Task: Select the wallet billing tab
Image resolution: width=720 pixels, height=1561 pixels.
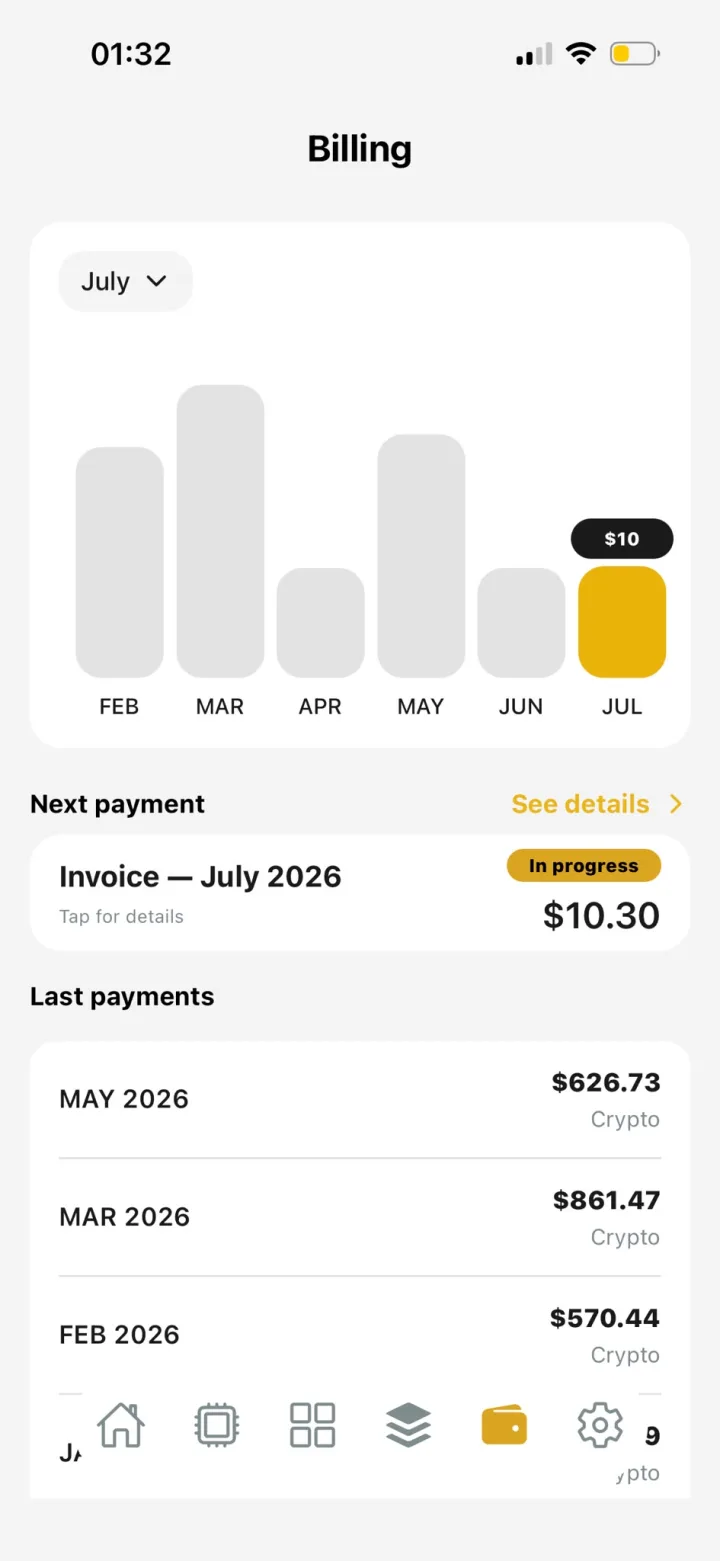Action: tap(504, 1425)
